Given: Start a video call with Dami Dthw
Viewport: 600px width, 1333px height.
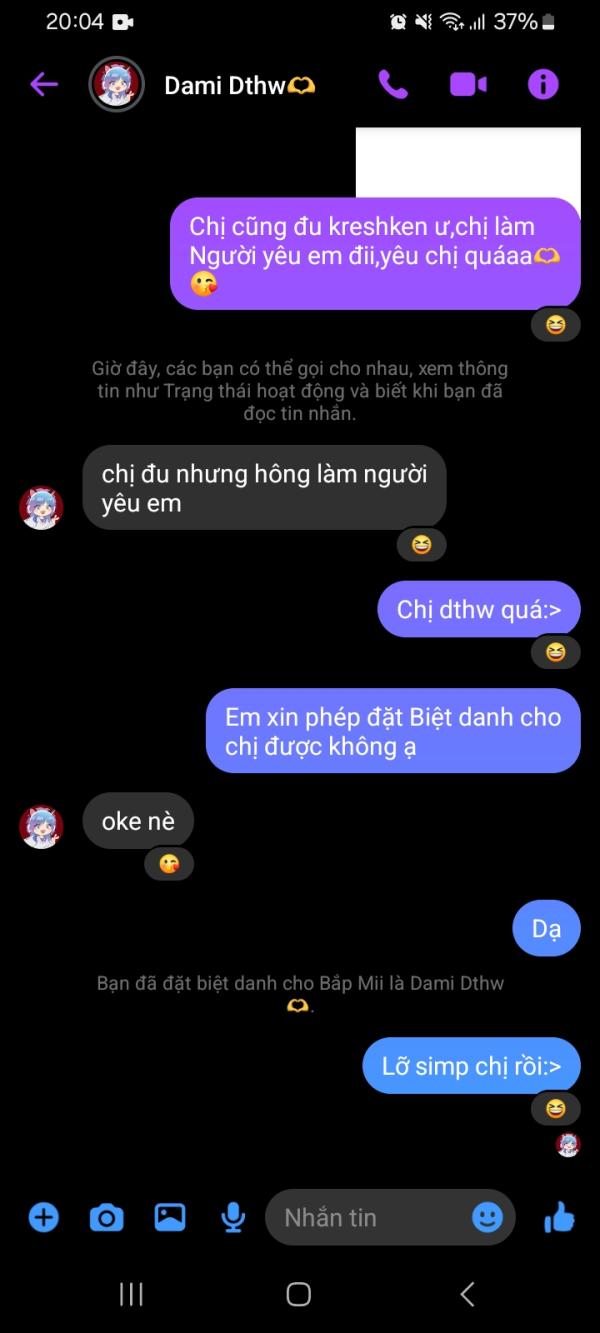Looking at the screenshot, I should click(467, 85).
